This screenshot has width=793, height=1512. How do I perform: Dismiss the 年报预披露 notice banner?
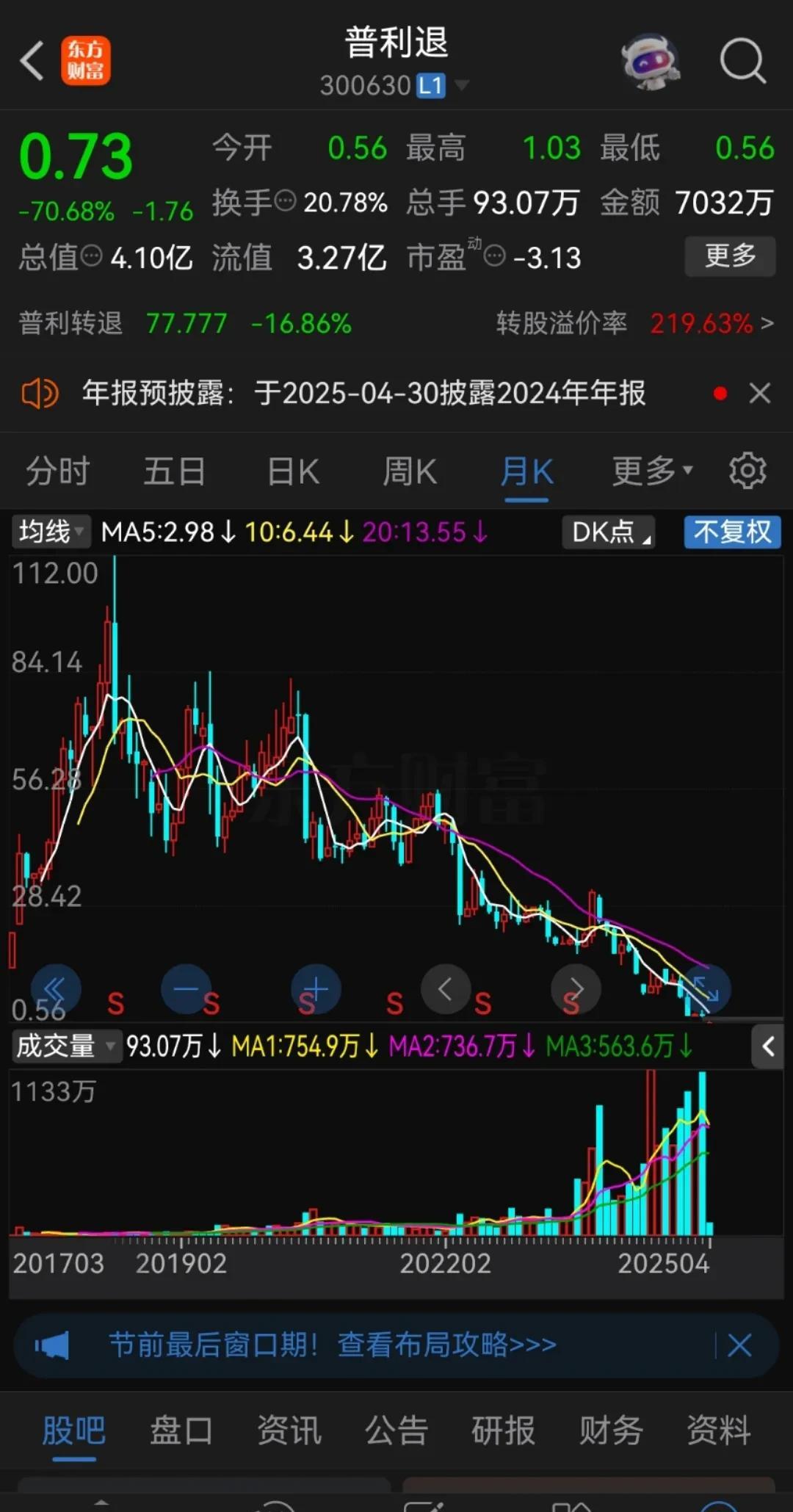point(759,393)
